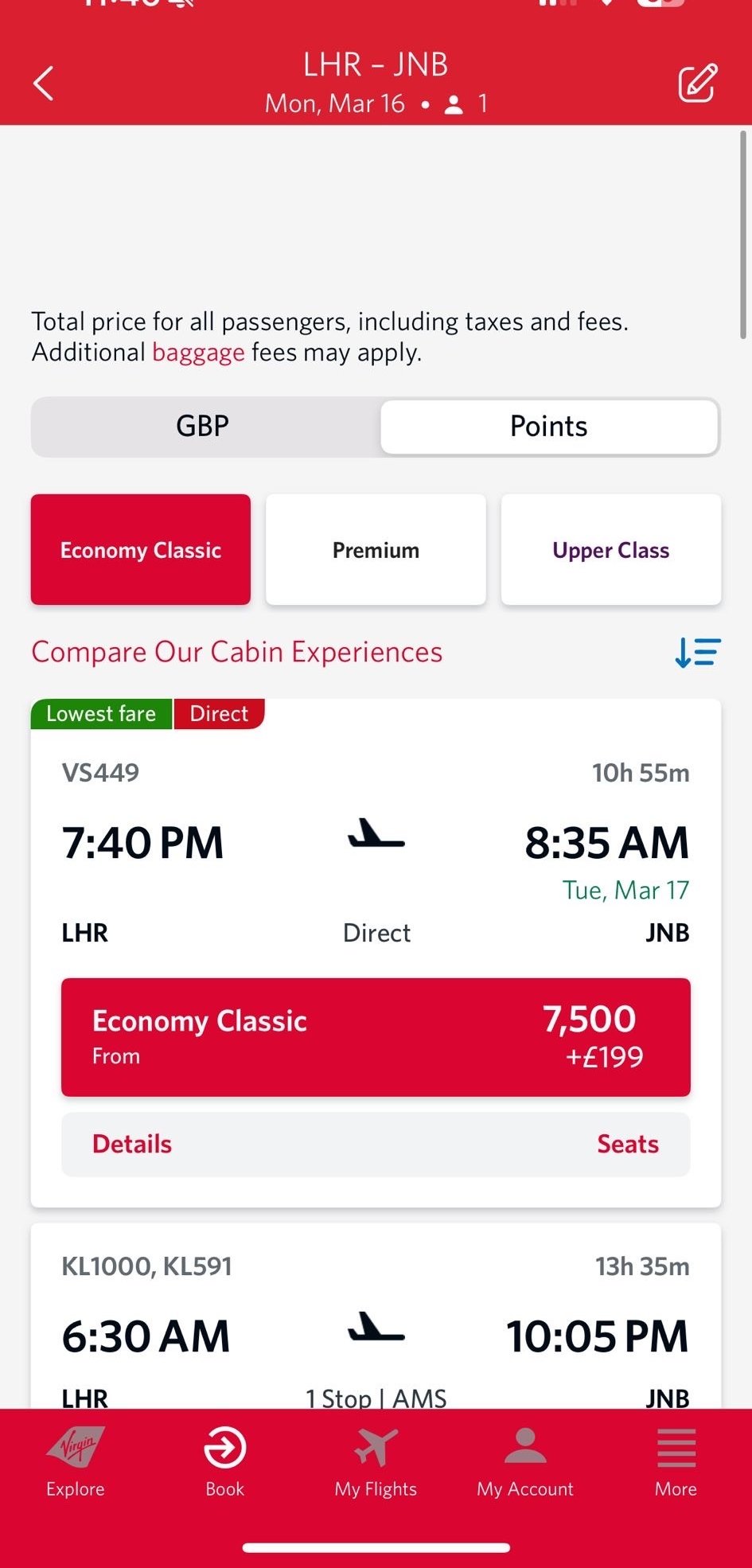752x1568 pixels.
Task: Open the sort options icon
Action: pyautogui.click(x=697, y=653)
